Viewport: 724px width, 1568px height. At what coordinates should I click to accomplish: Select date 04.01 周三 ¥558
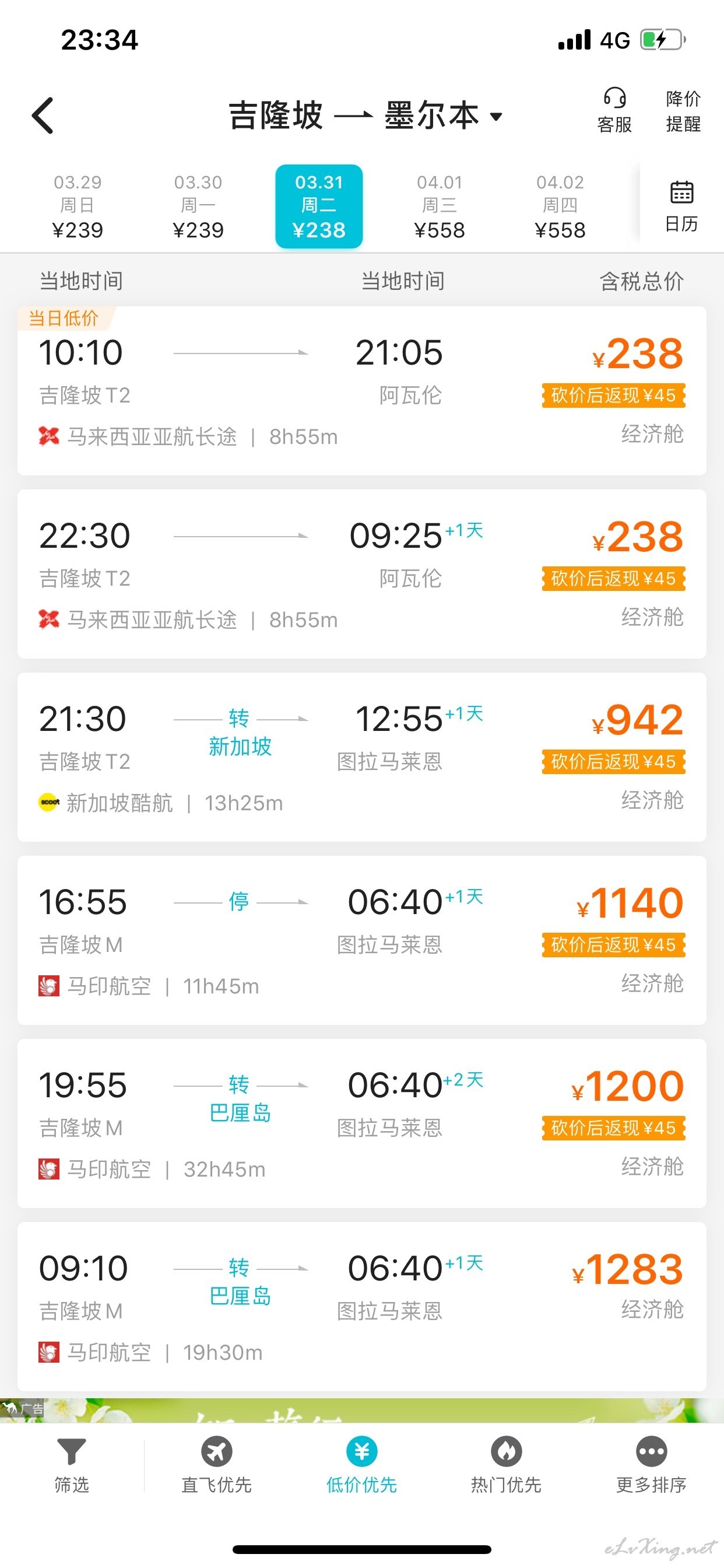(440, 207)
